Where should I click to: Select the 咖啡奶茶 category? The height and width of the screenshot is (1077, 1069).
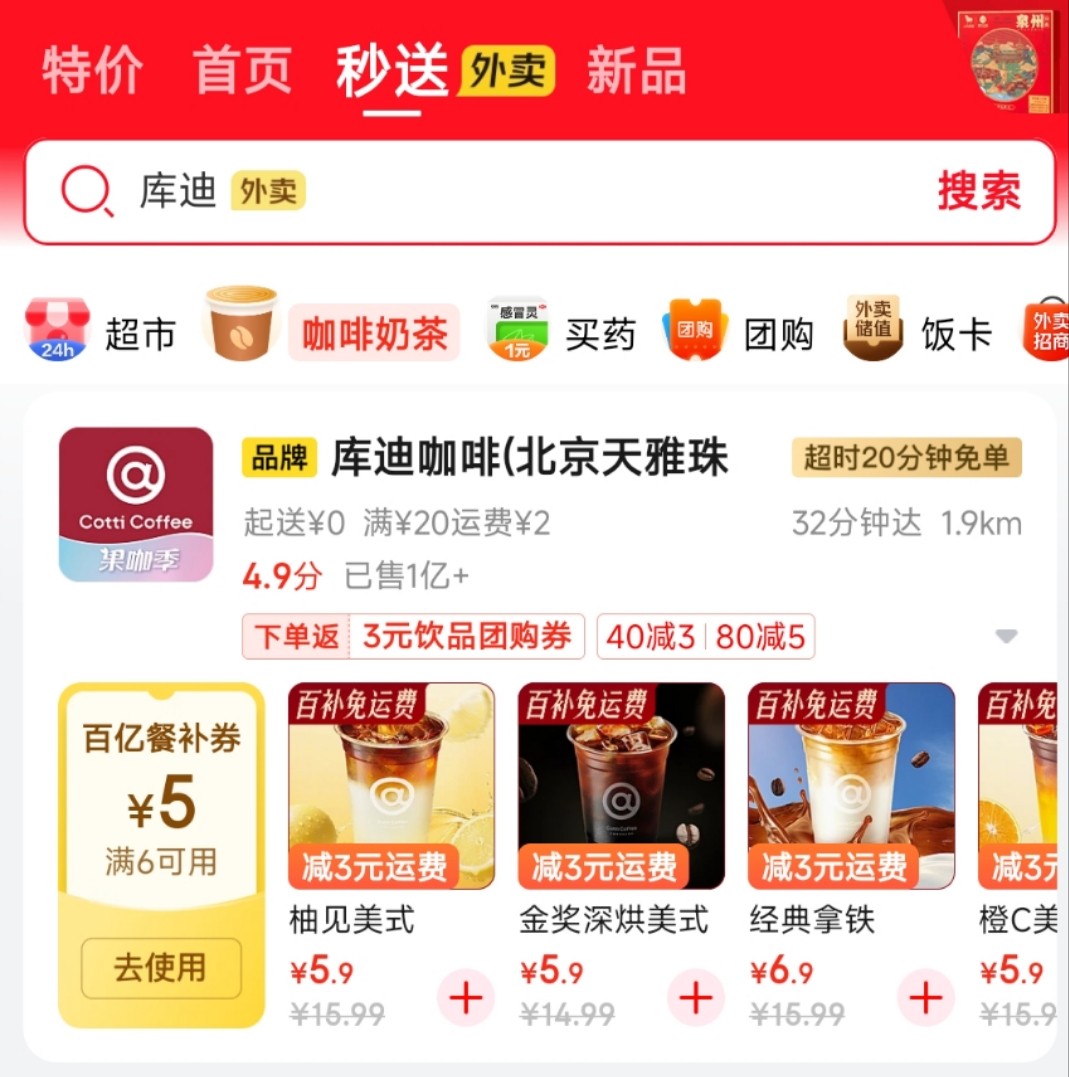click(332, 333)
